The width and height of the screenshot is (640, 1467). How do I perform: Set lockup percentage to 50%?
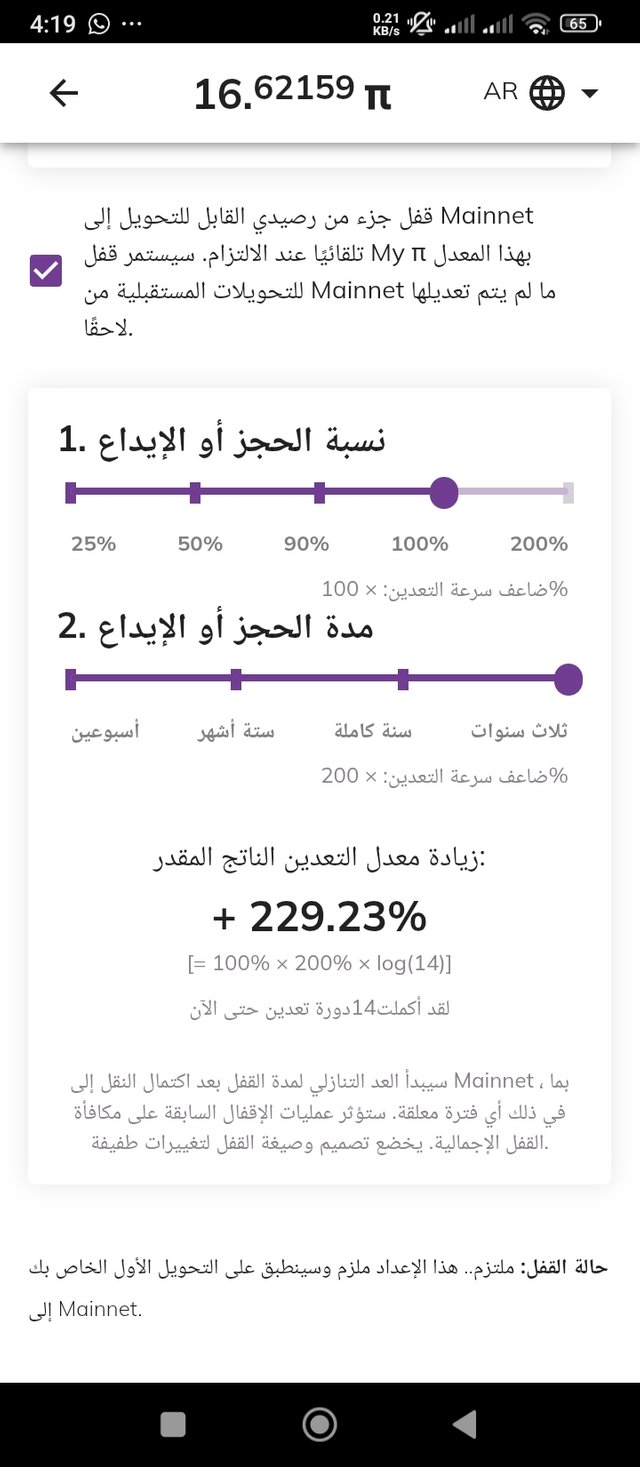pyautogui.click(x=195, y=492)
